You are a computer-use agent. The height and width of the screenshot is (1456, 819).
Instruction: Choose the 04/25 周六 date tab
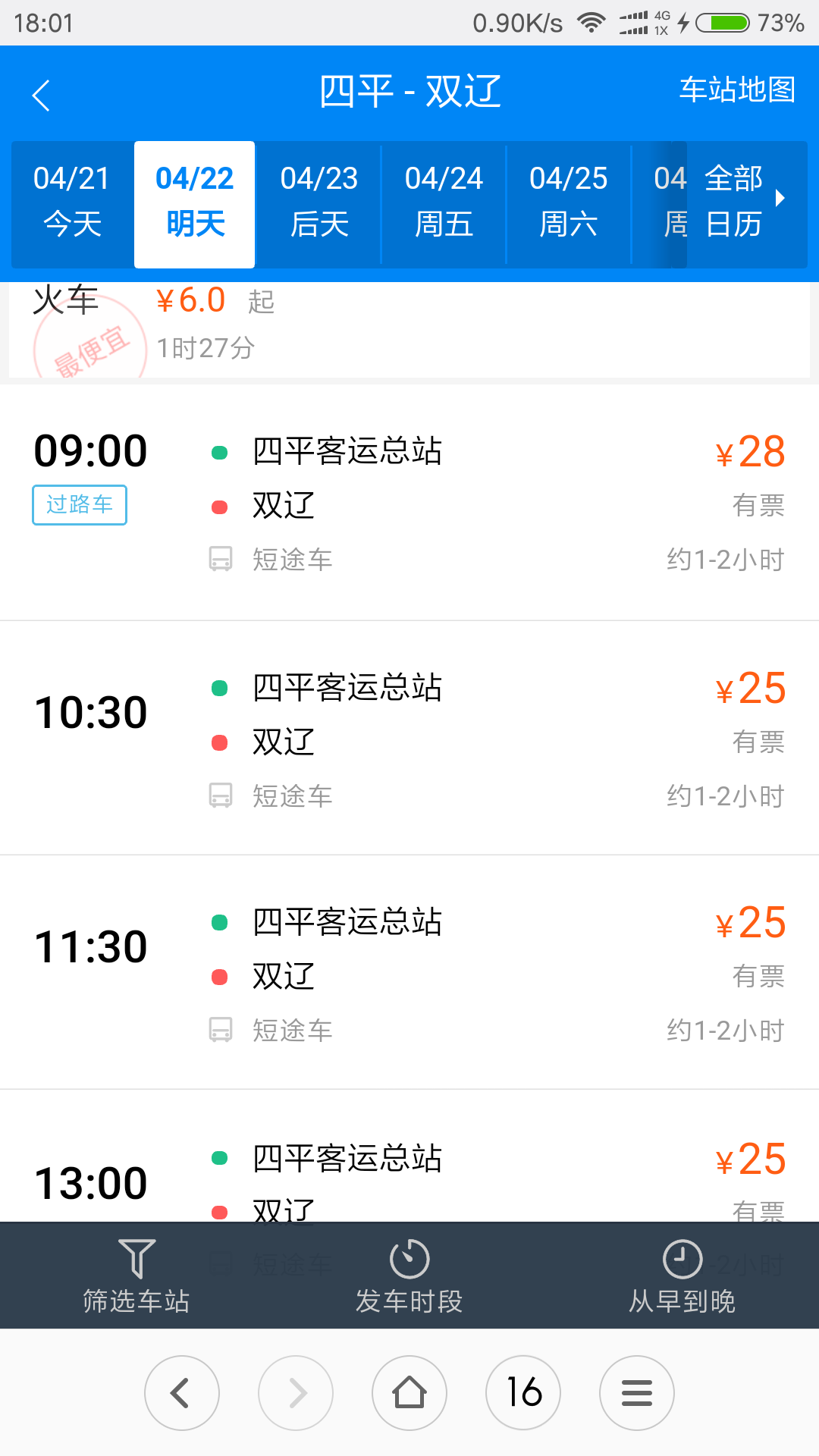(x=569, y=202)
